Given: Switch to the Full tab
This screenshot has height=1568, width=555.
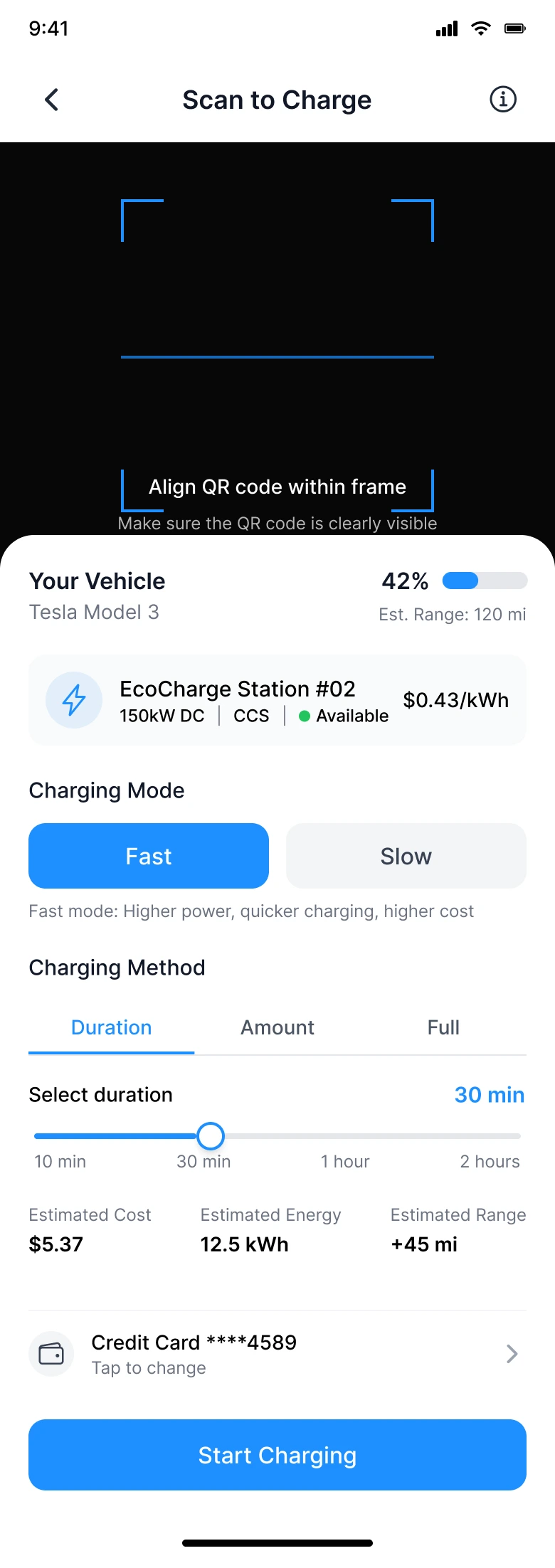Looking at the screenshot, I should click(x=443, y=1027).
